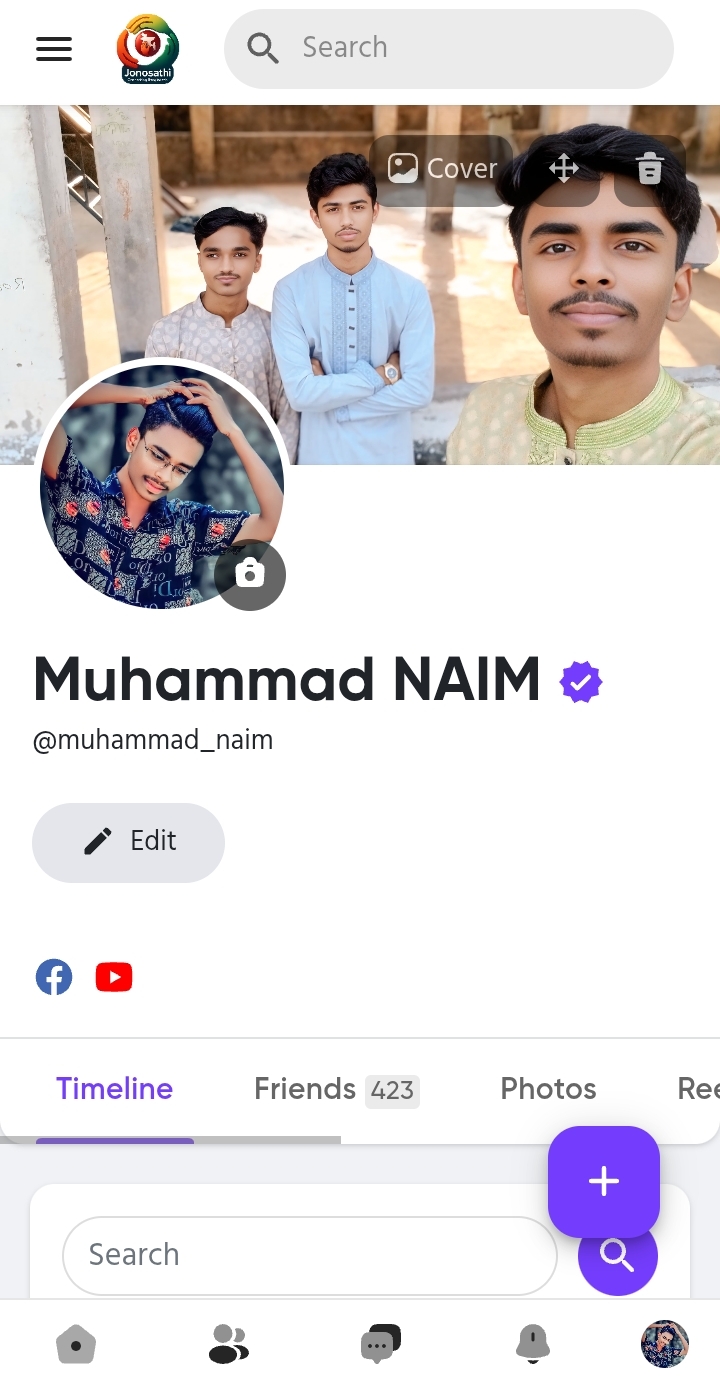Image resolution: width=720 pixels, height=1383 pixels.
Task: Create a new post with the plus button
Action: click(x=603, y=1181)
